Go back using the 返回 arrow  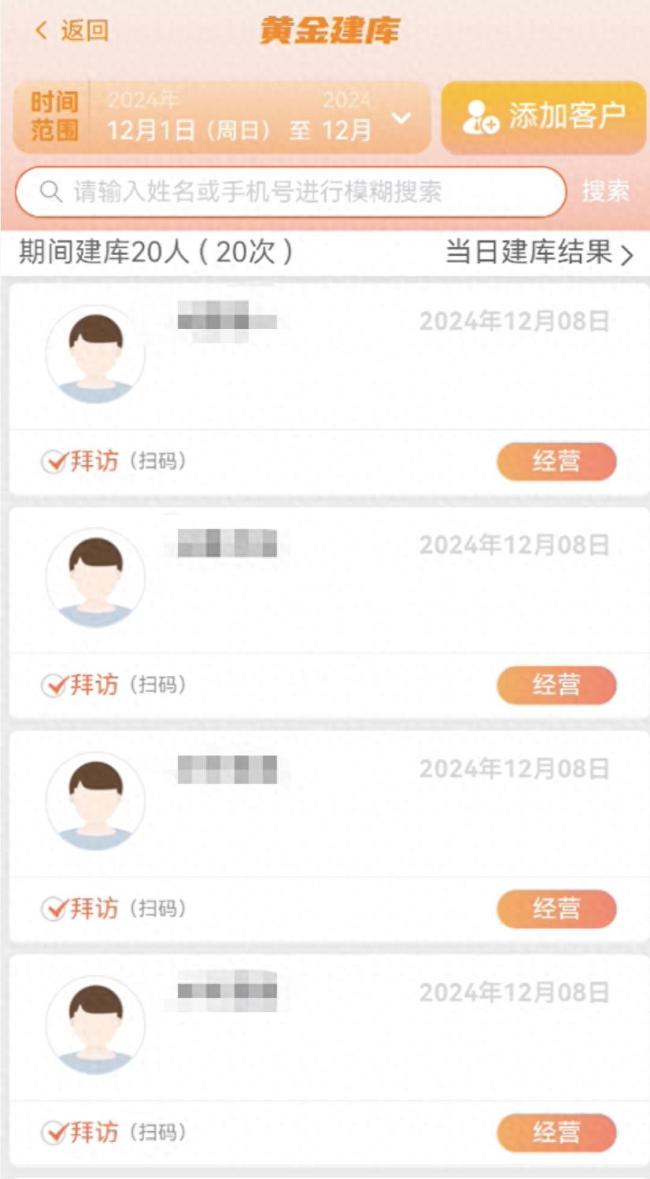(x=70, y=30)
